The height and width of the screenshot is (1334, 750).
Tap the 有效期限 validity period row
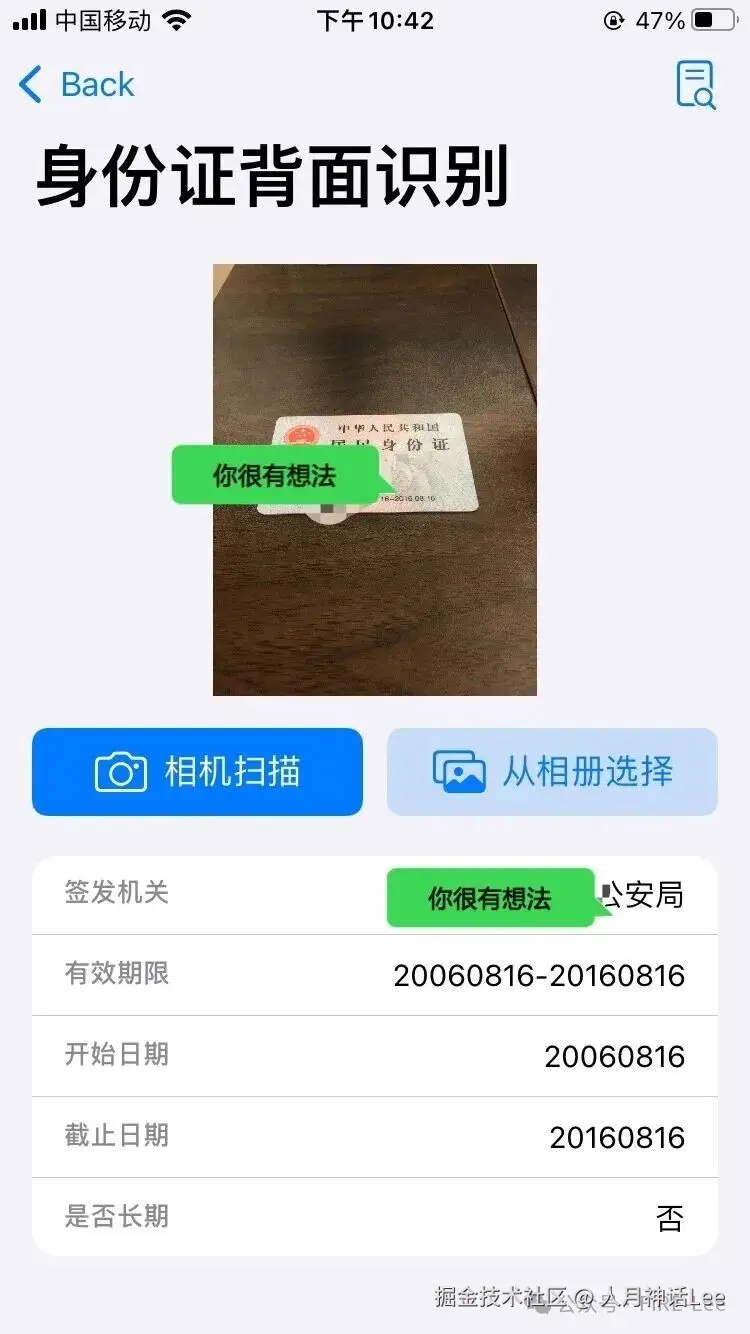click(375, 975)
